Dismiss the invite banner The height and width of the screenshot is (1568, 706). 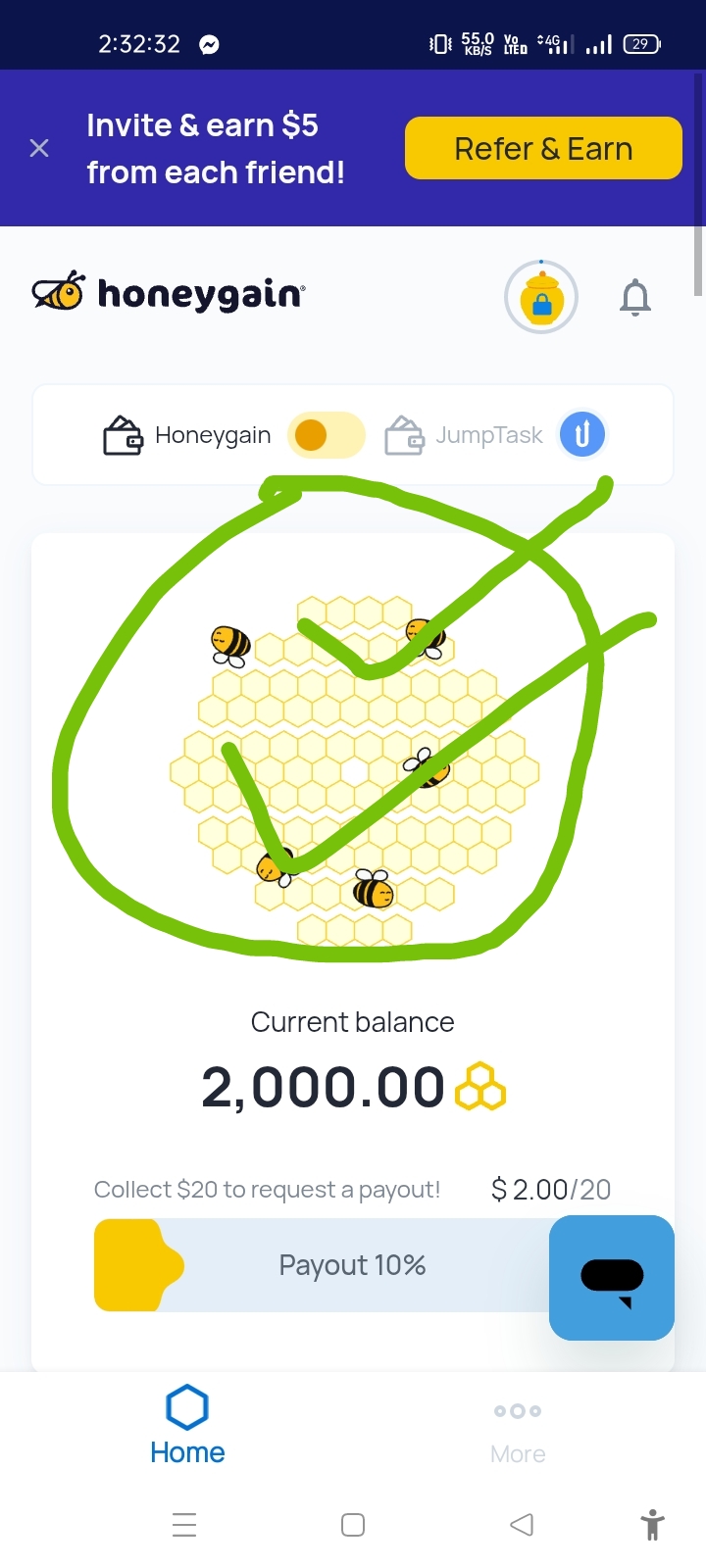[x=39, y=148]
